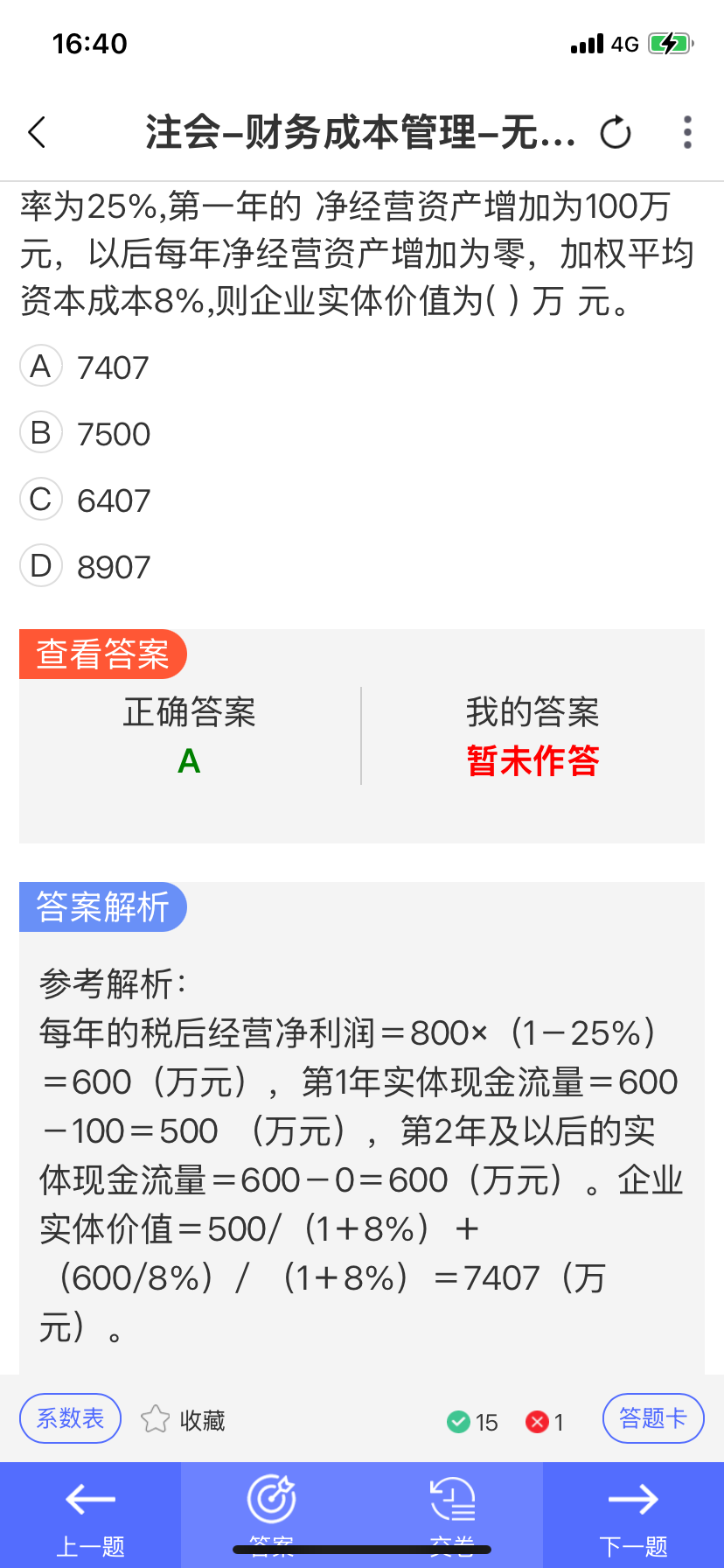Choose answer option D 8907

pos(86,566)
